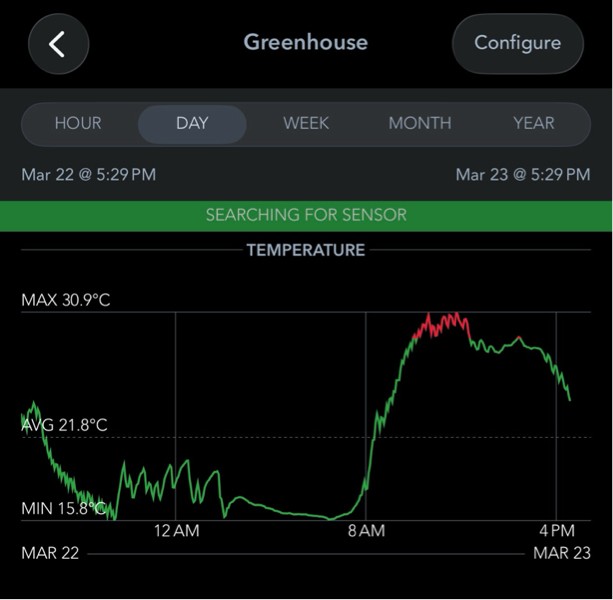Select the DAY time range
Image resolution: width=613 pixels, height=600 pixels.
[x=192, y=123]
